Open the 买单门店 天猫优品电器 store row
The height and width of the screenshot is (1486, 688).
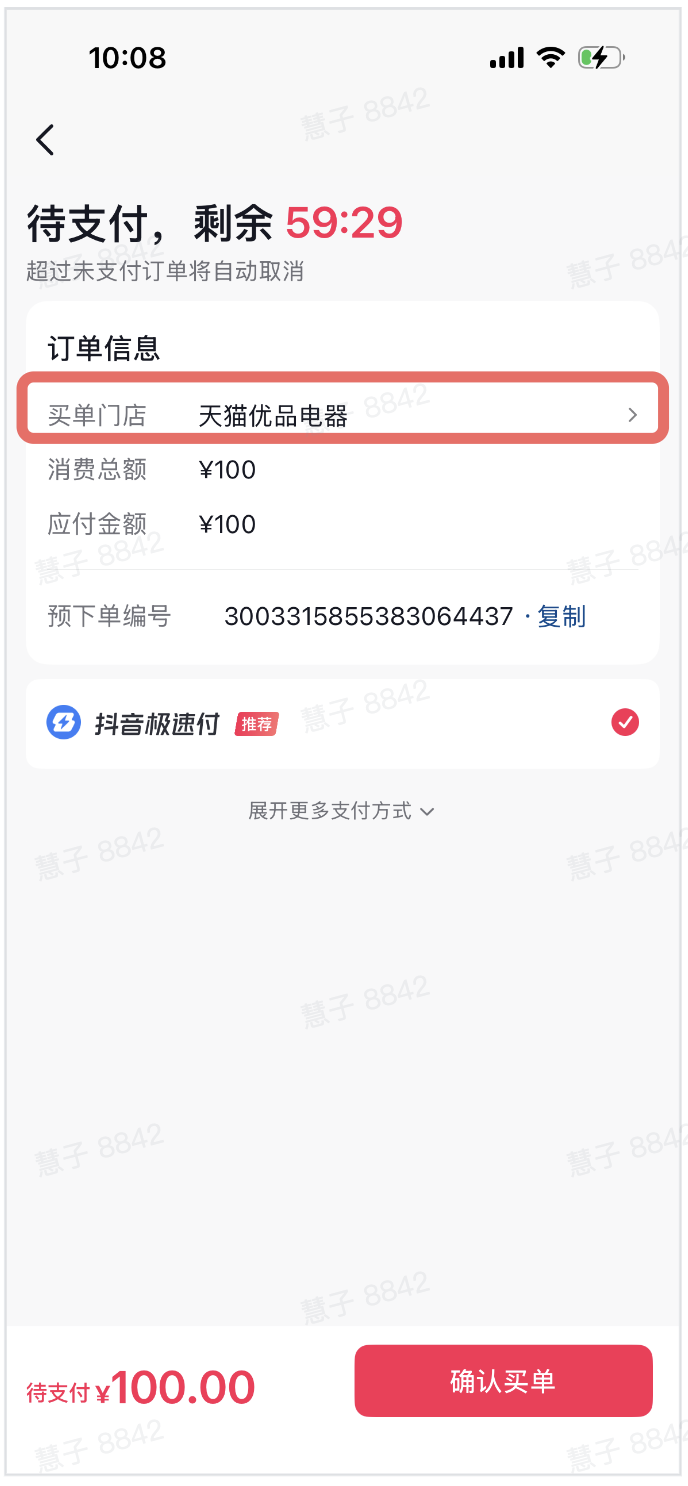click(342, 415)
